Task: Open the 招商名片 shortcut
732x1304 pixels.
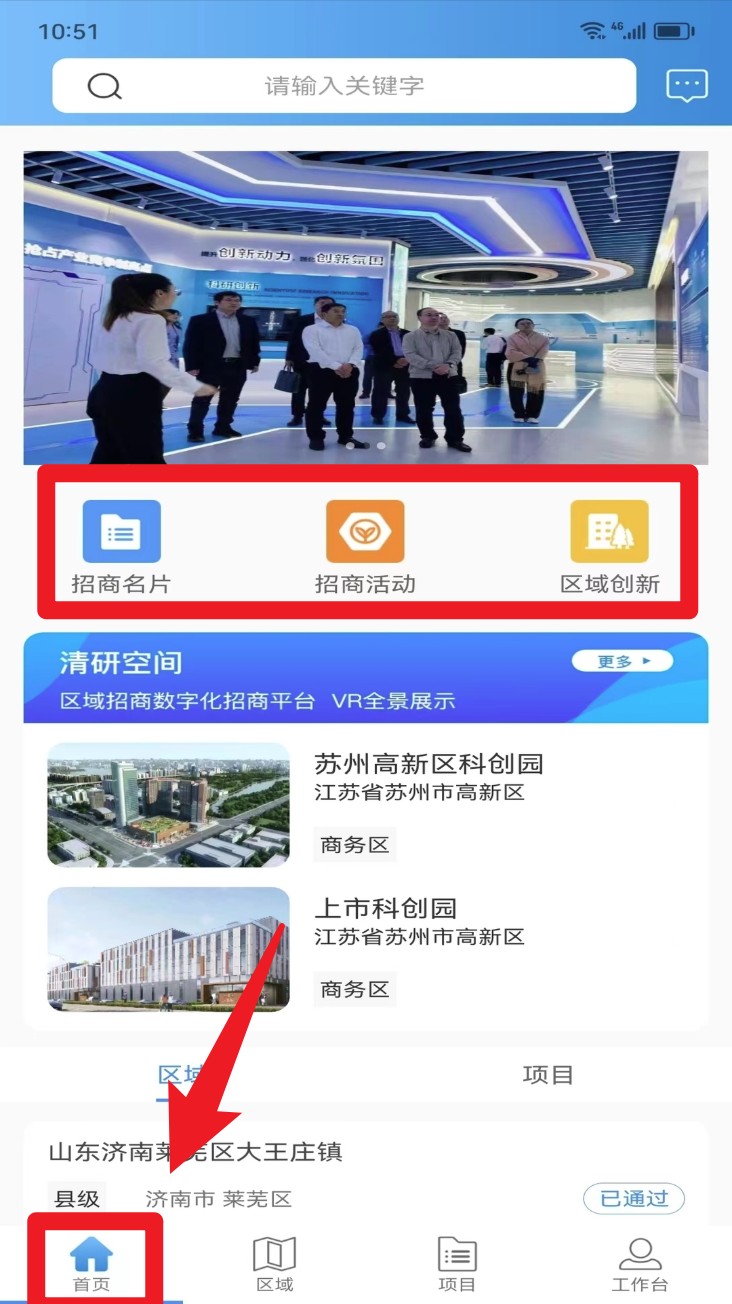Action: pyautogui.click(x=121, y=546)
